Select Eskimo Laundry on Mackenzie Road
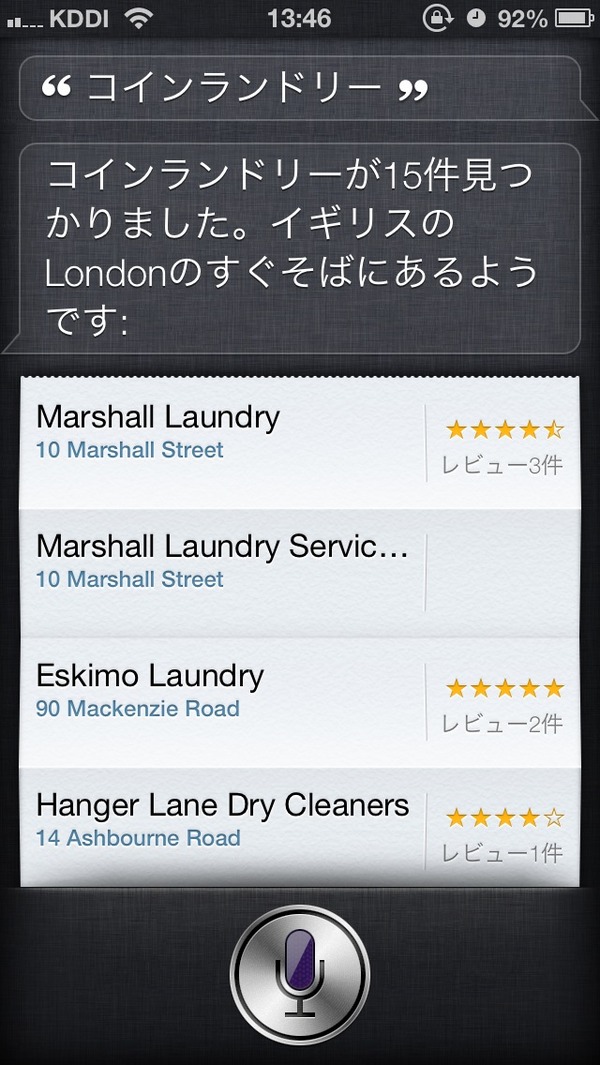600x1065 pixels. [300, 702]
